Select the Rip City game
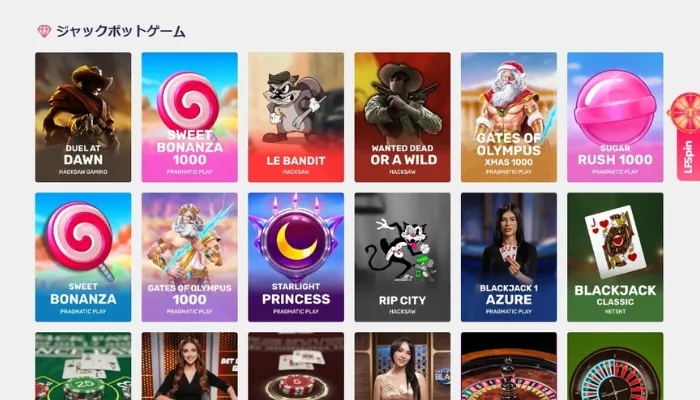 pyautogui.click(x=402, y=257)
